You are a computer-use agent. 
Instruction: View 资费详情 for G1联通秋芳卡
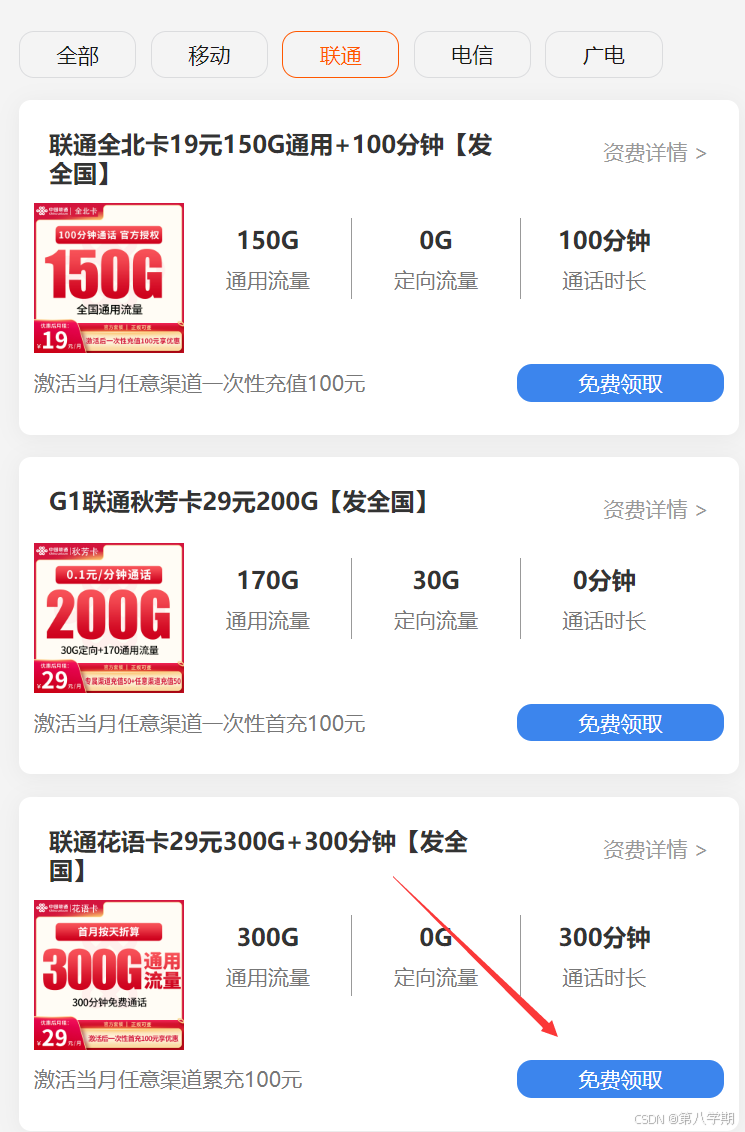click(x=654, y=510)
